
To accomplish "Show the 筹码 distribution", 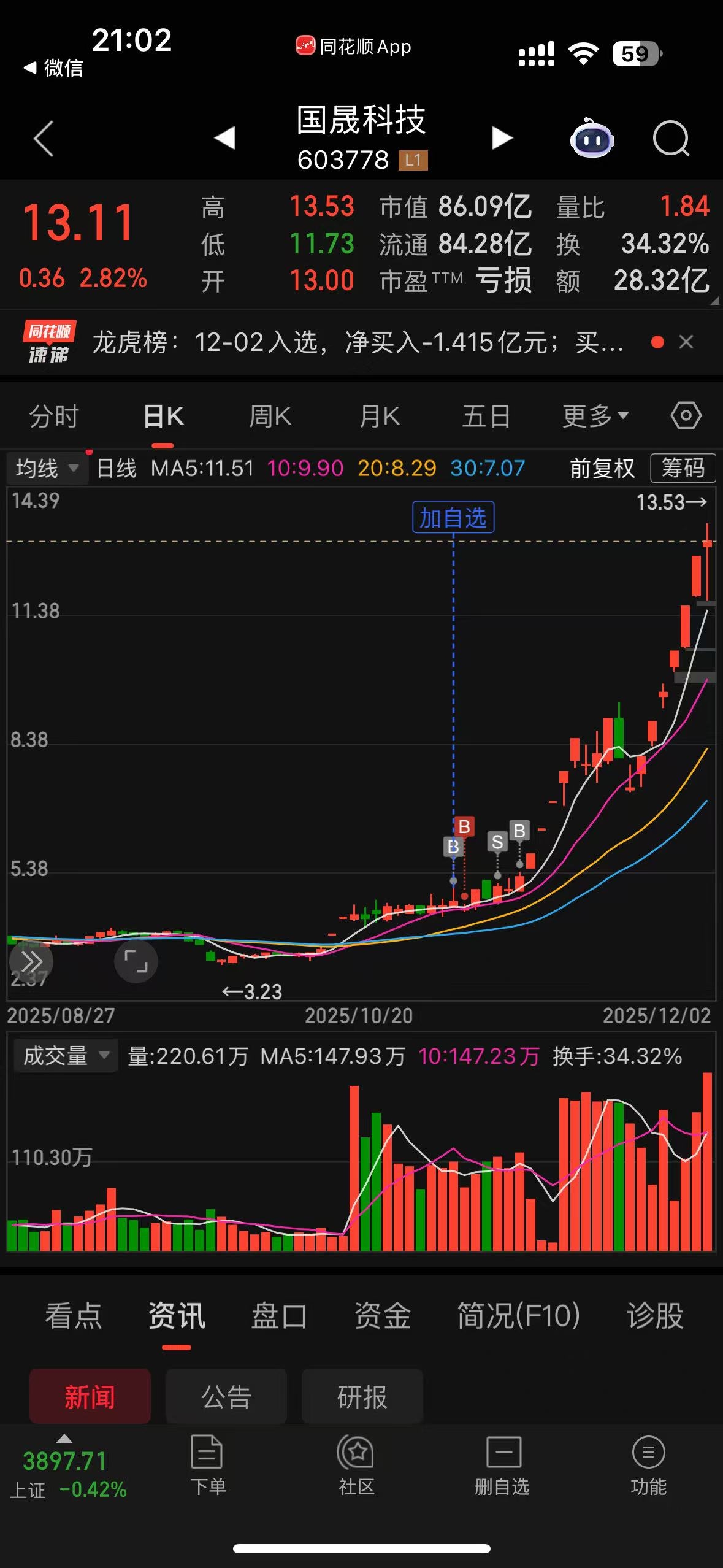I will [x=683, y=469].
